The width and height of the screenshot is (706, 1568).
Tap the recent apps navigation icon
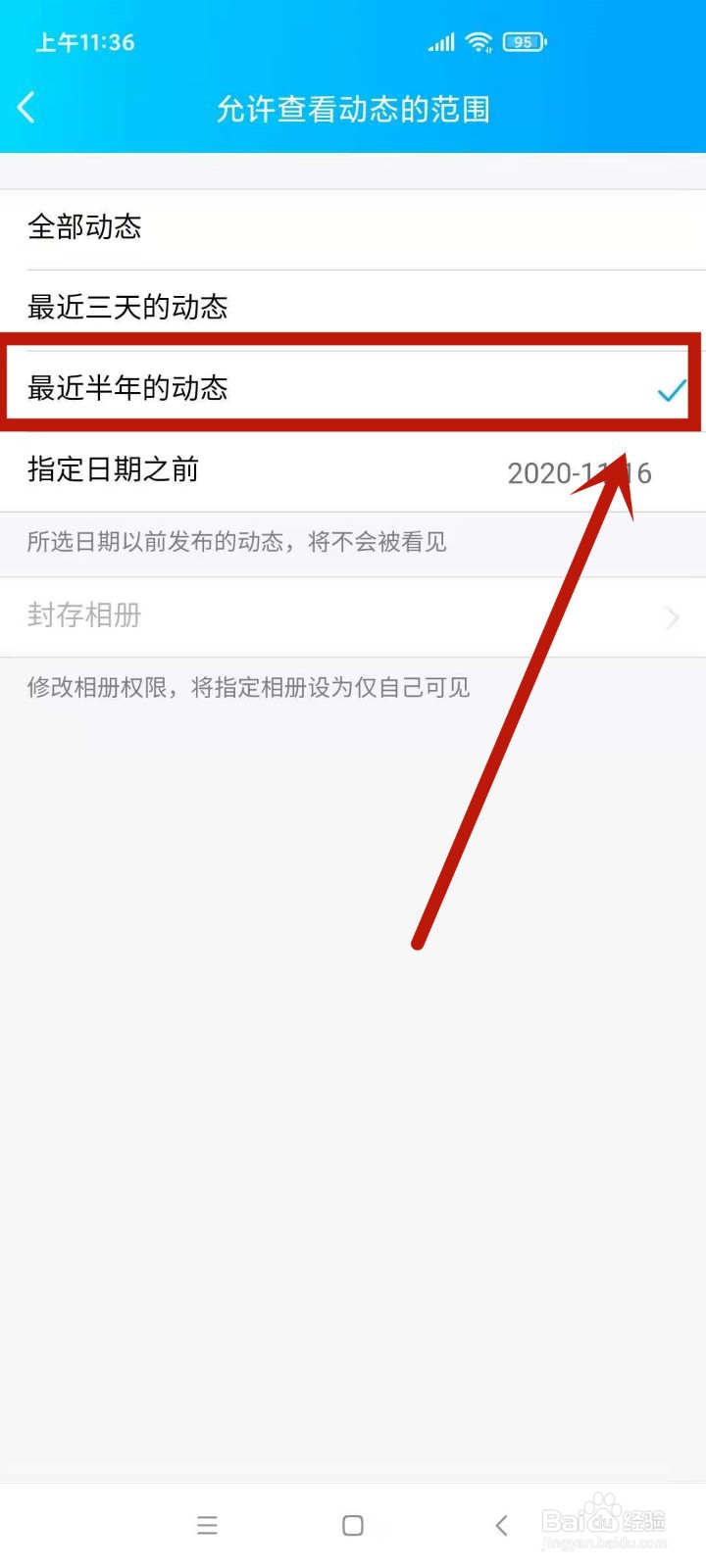(x=207, y=1525)
